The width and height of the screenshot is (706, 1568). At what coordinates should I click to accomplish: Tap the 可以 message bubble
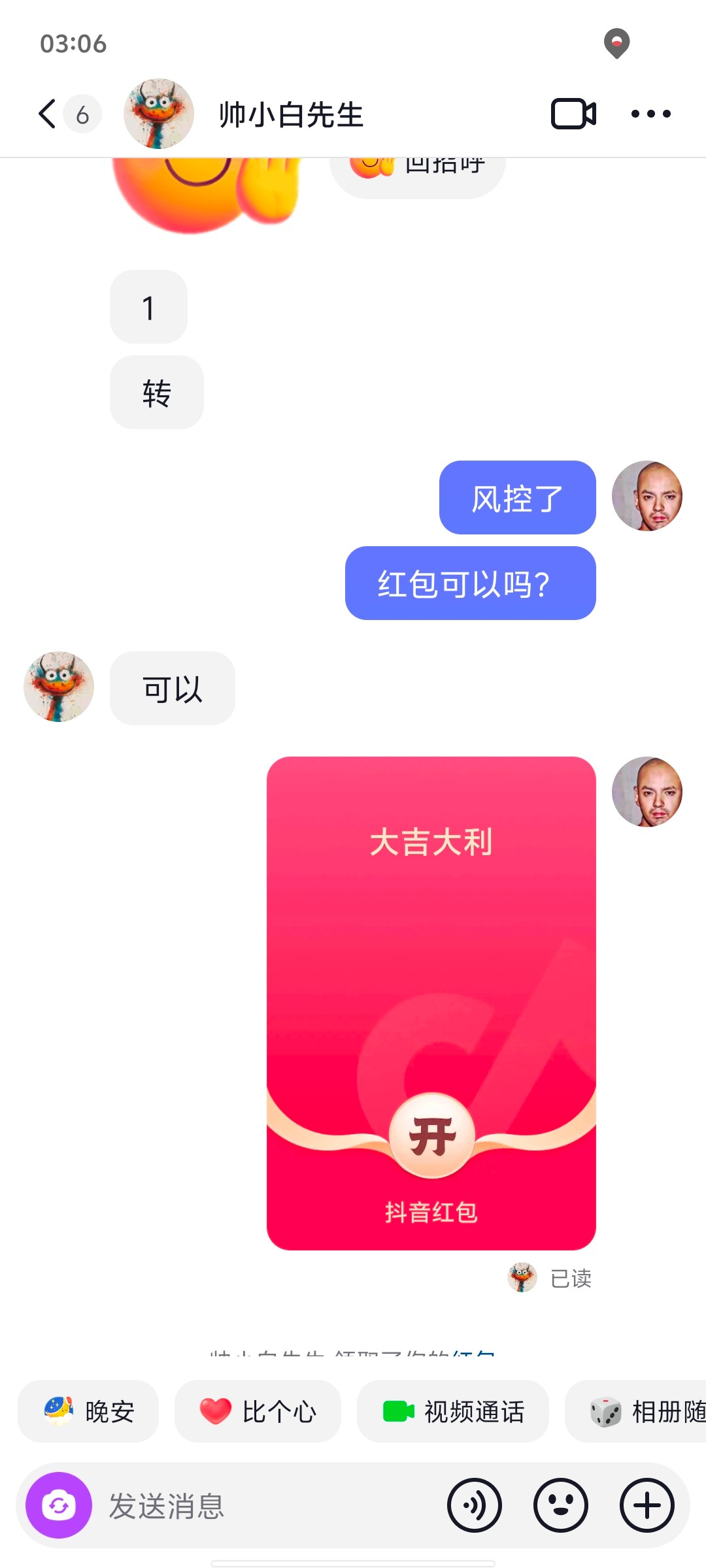click(173, 689)
